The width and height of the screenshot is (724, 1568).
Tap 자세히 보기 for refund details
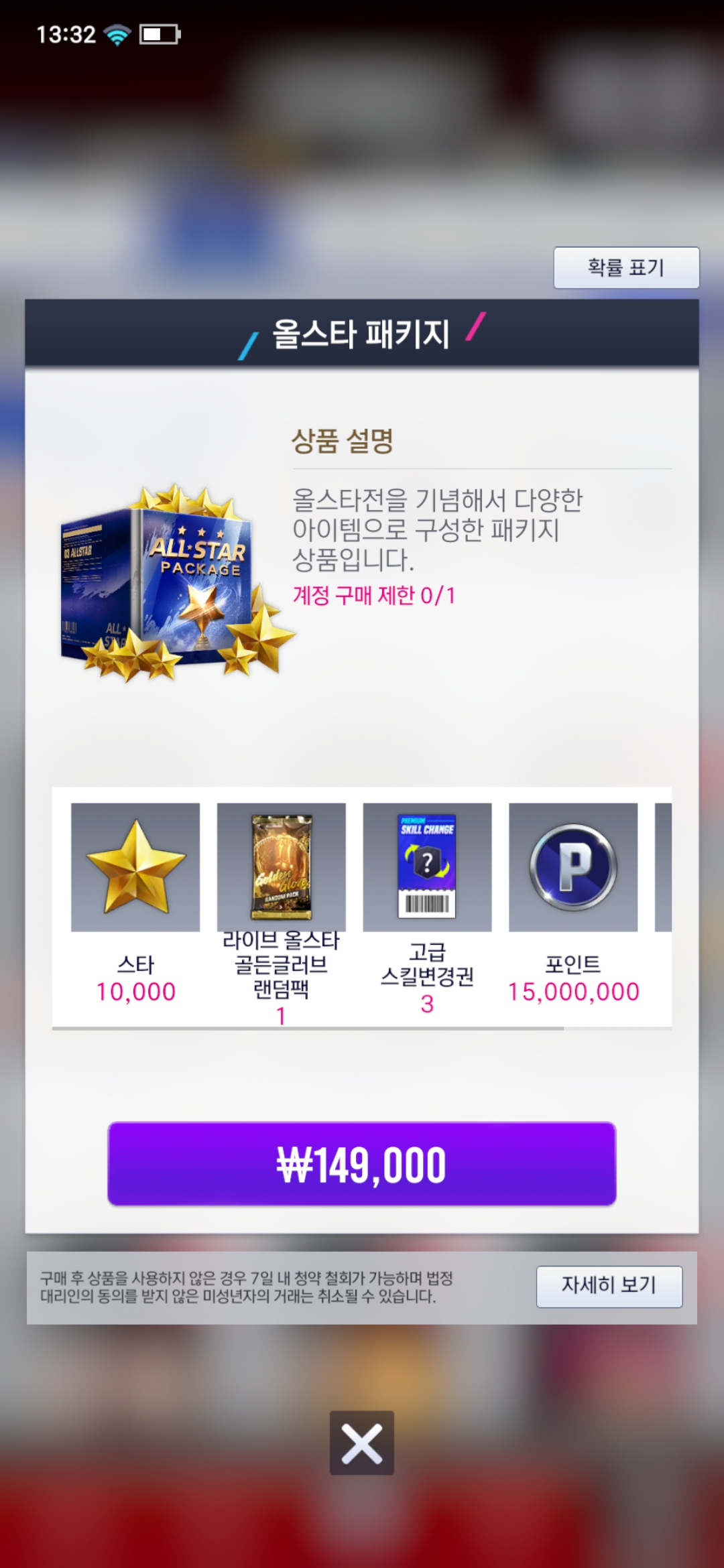(x=609, y=1285)
